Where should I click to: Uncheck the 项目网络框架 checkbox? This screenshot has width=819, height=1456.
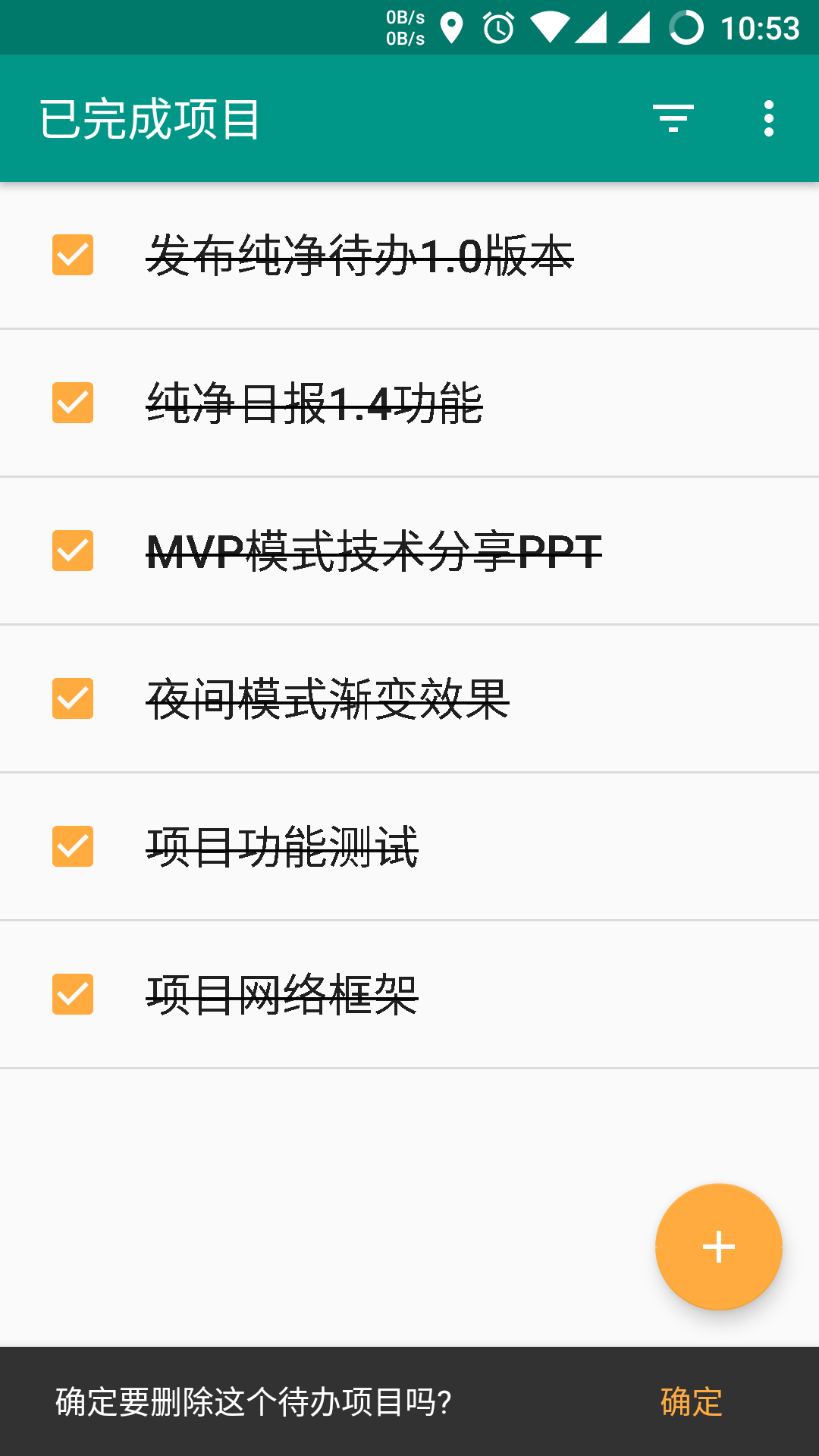click(x=73, y=994)
